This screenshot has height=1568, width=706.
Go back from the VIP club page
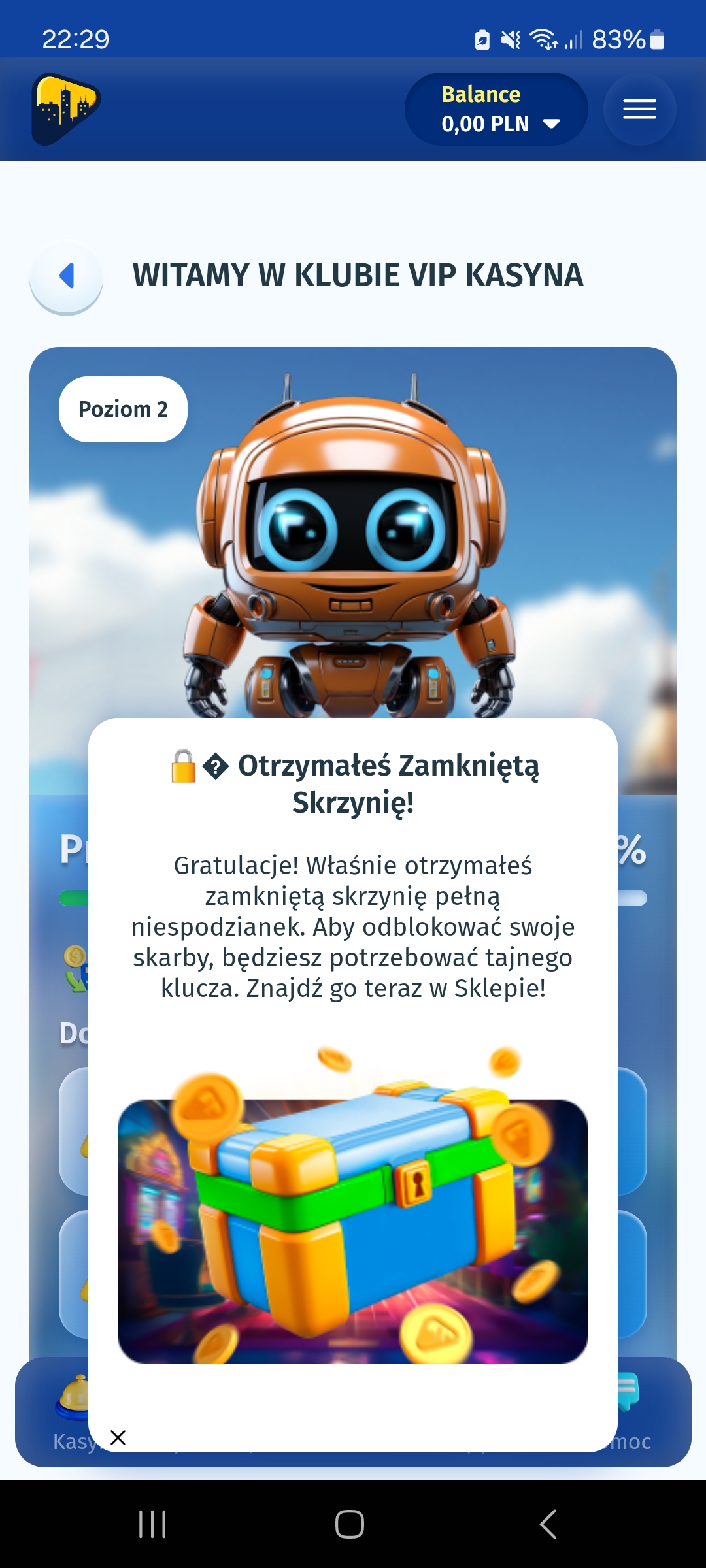tap(67, 276)
